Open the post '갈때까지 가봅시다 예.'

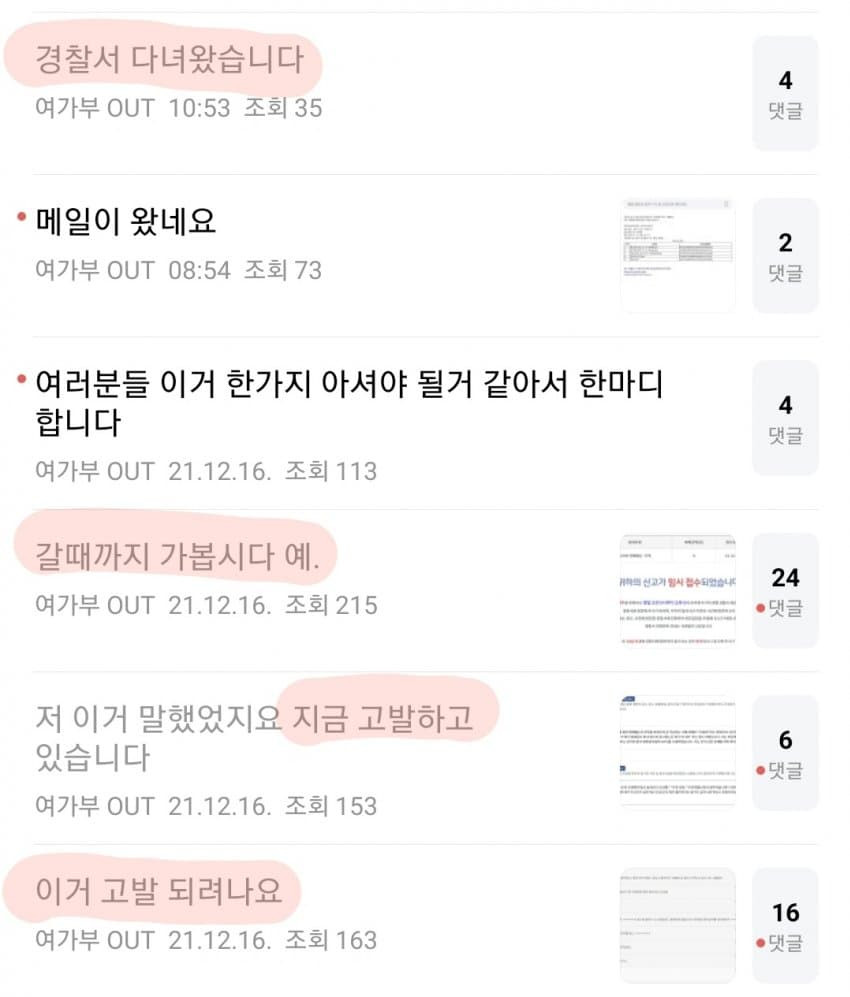(x=177, y=555)
